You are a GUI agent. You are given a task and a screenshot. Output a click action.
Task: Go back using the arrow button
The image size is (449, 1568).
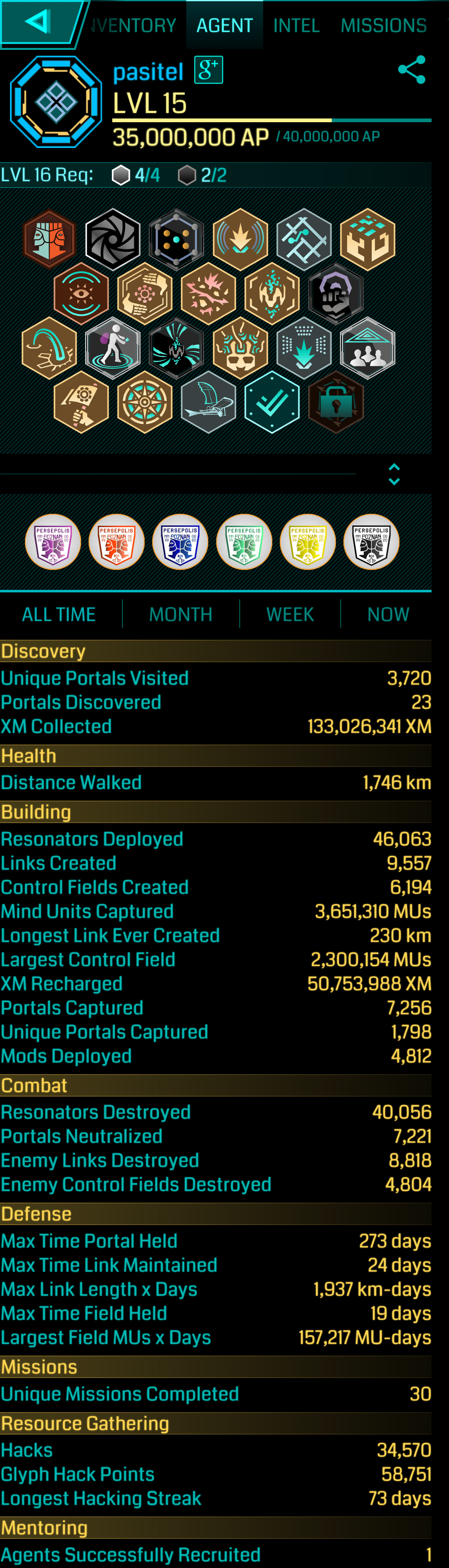[x=38, y=22]
